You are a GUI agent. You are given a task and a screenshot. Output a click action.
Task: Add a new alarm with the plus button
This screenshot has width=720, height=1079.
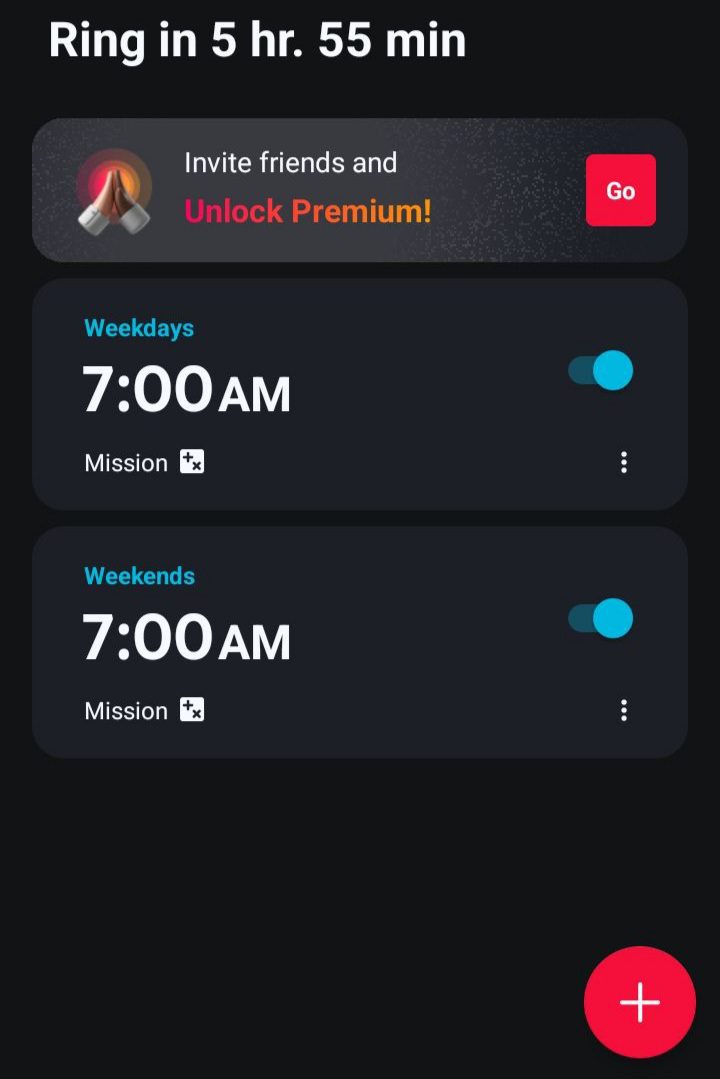tap(639, 1002)
